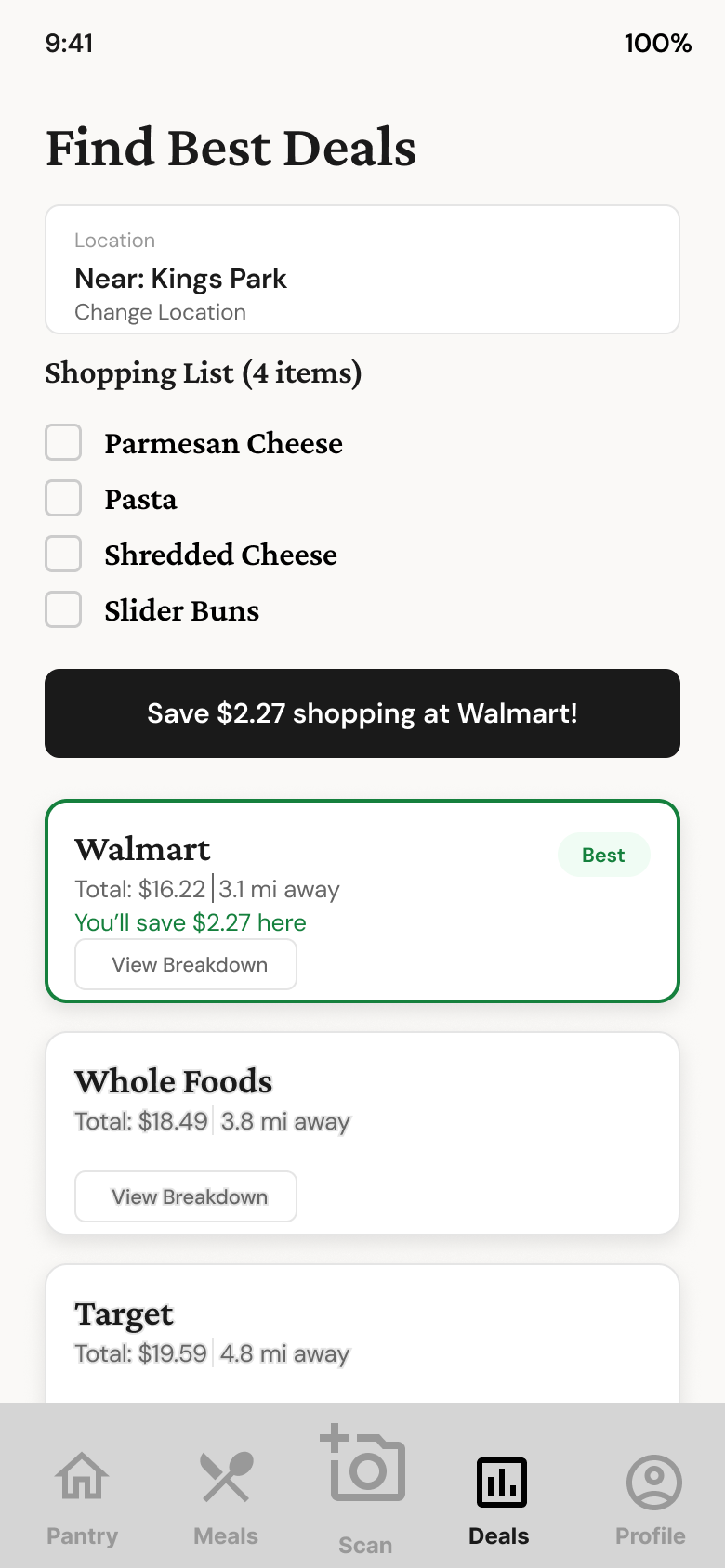This screenshot has height=1568, width=725.
Task: Click the Best badge on Walmart card
Action: coord(603,855)
